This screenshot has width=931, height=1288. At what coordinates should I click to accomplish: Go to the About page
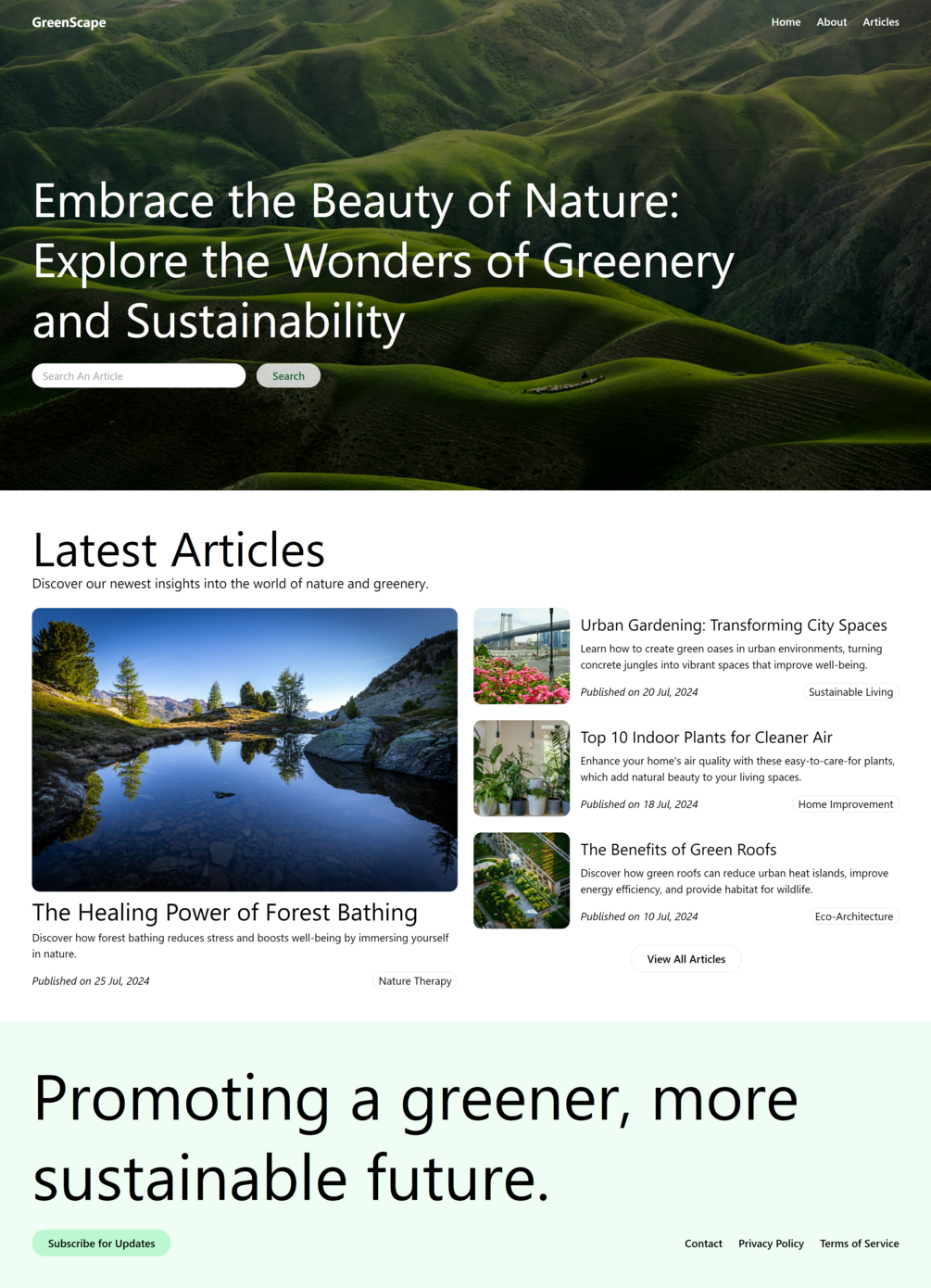click(x=831, y=22)
